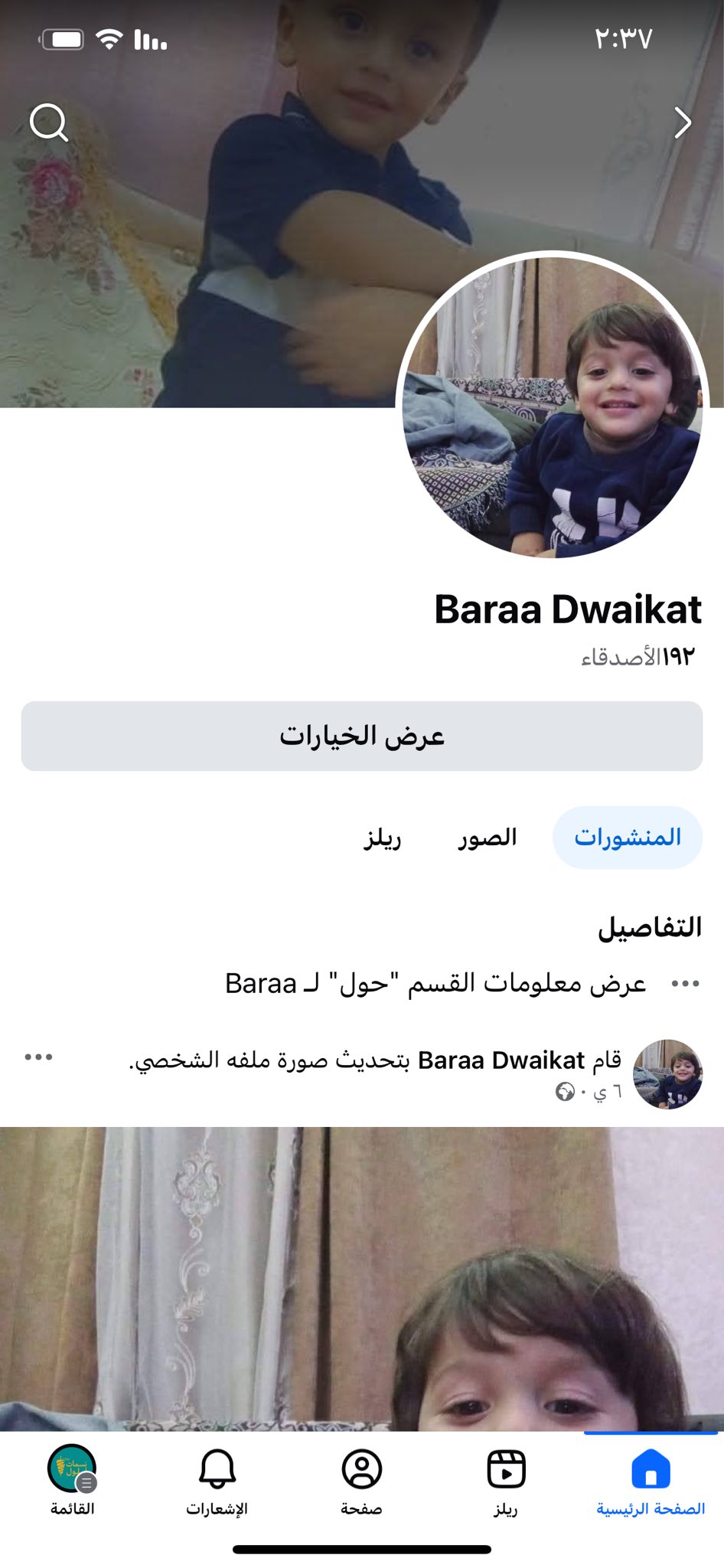Check الإشعارات notifications bell
This screenshot has height=1568, width=724.
click(217, 1481)
